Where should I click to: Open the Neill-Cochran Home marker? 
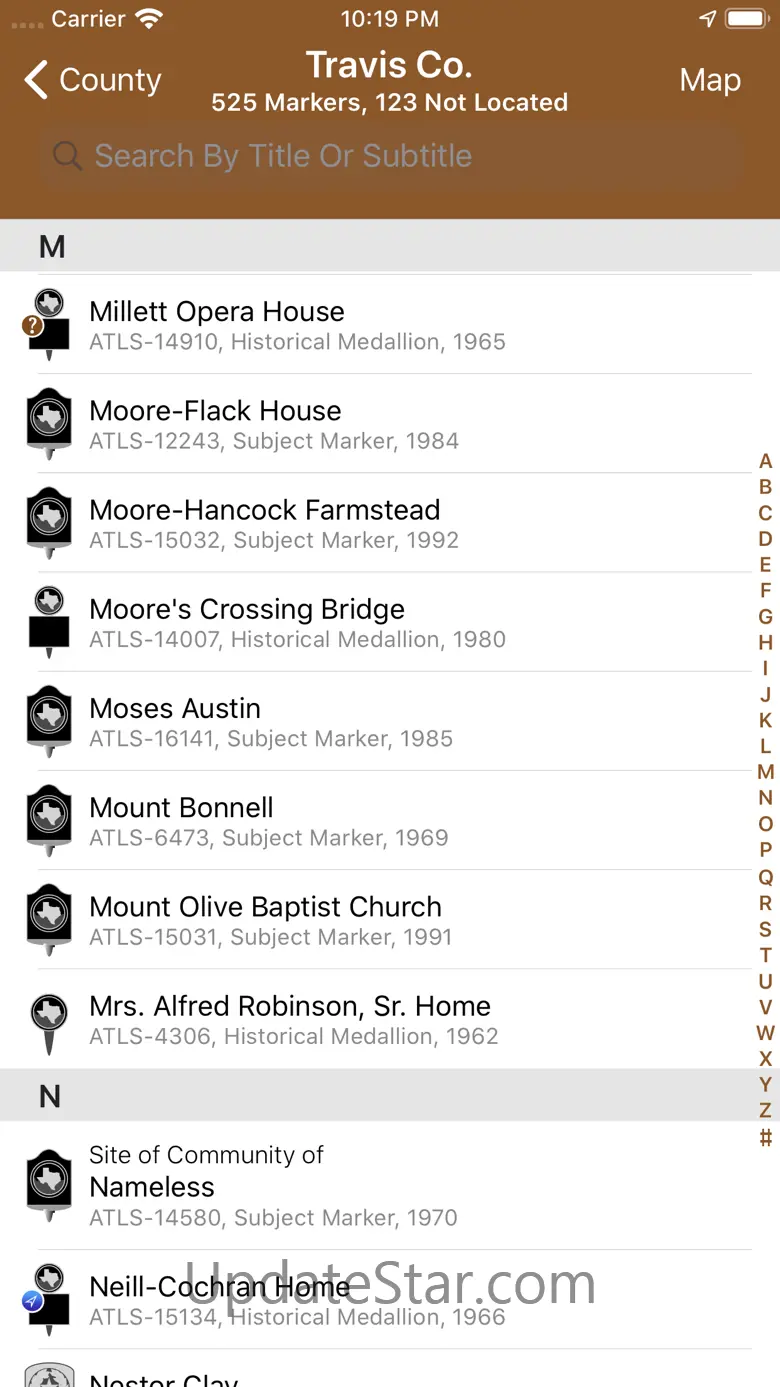pyautogui.click(x=390, y=1299)
